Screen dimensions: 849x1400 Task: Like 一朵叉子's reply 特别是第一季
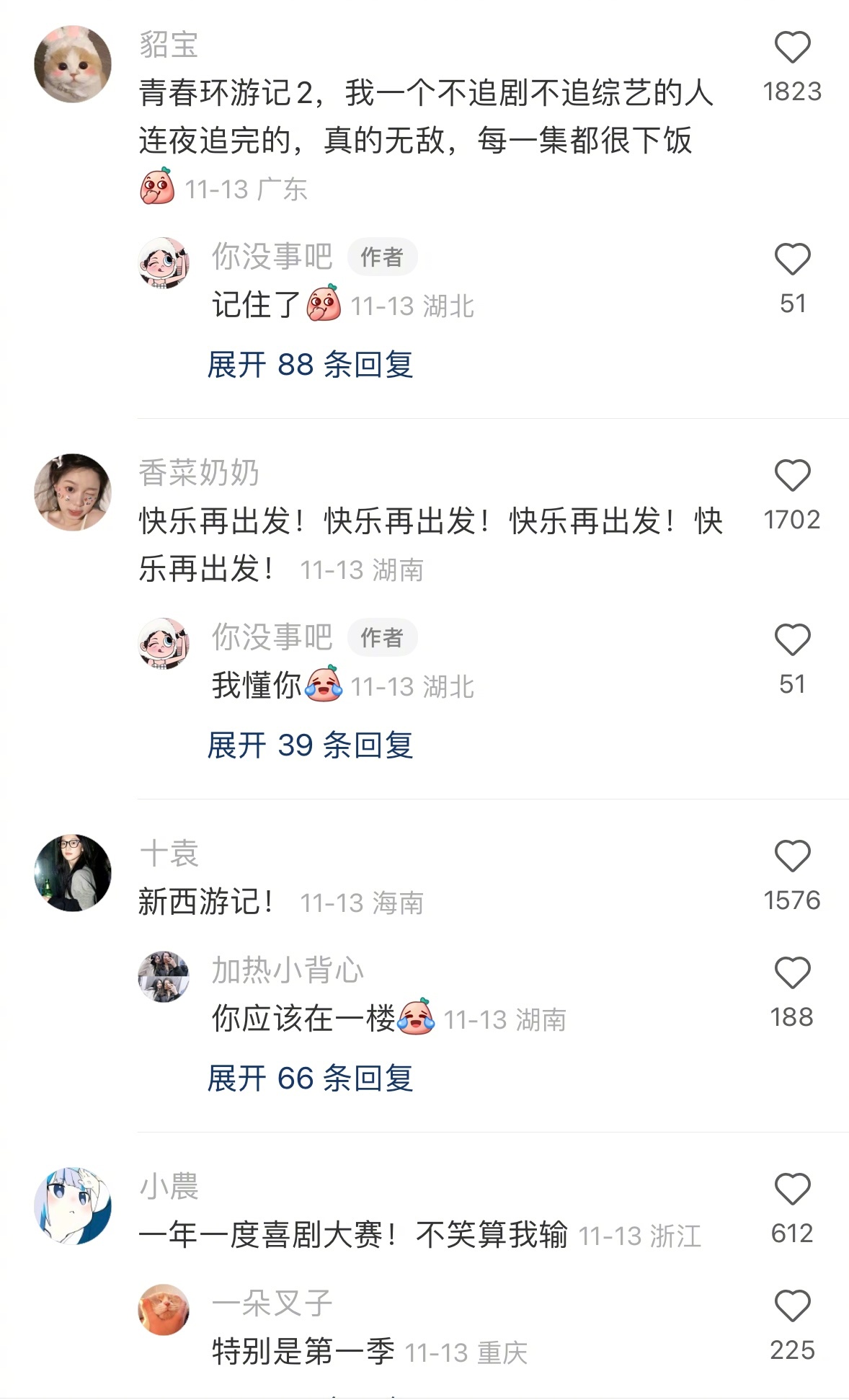click(x=792, y=1306)
